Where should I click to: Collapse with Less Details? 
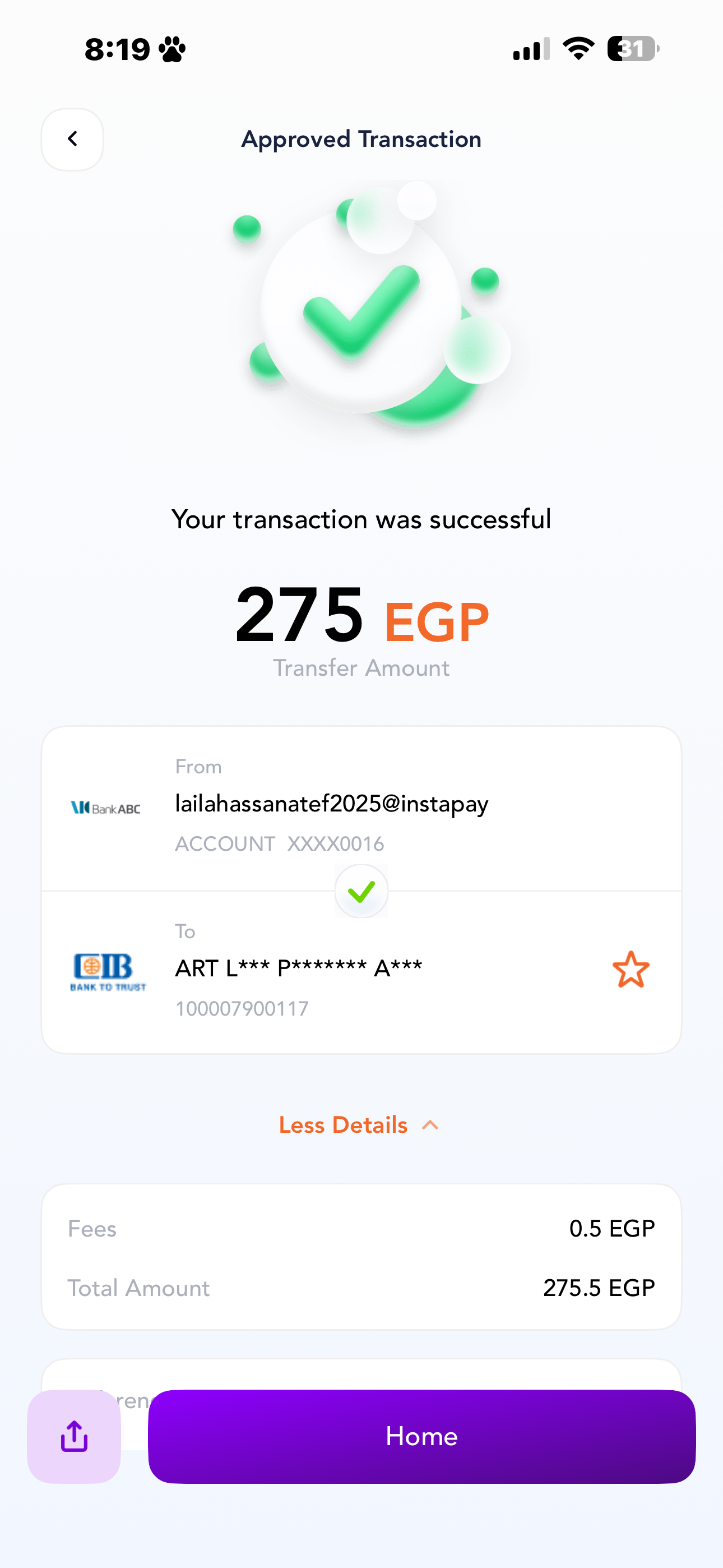click(359, 1125)
